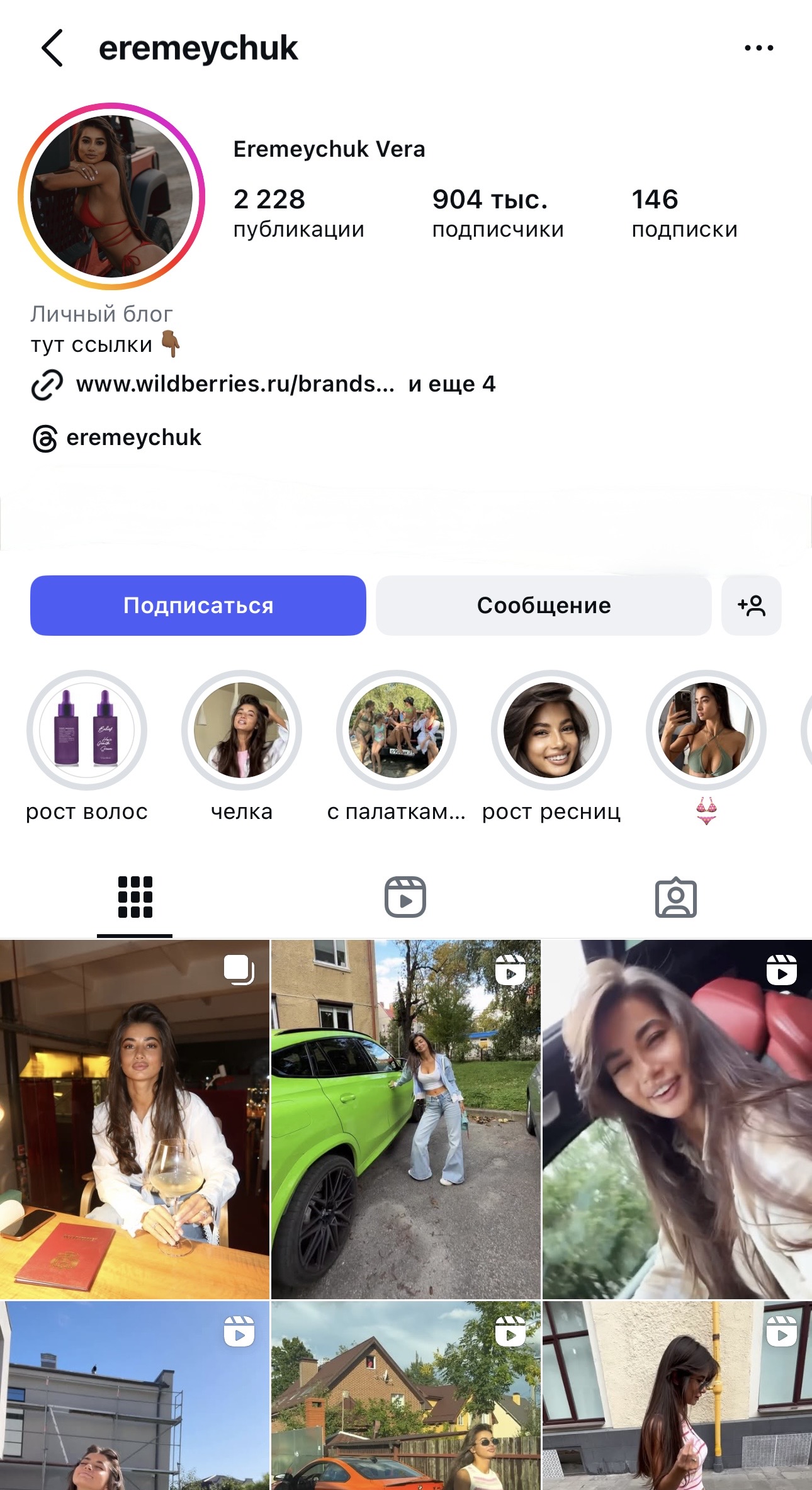Switch to the tagged photos tab
This screenshot has height=1490, width=812.
click(675, 897)
